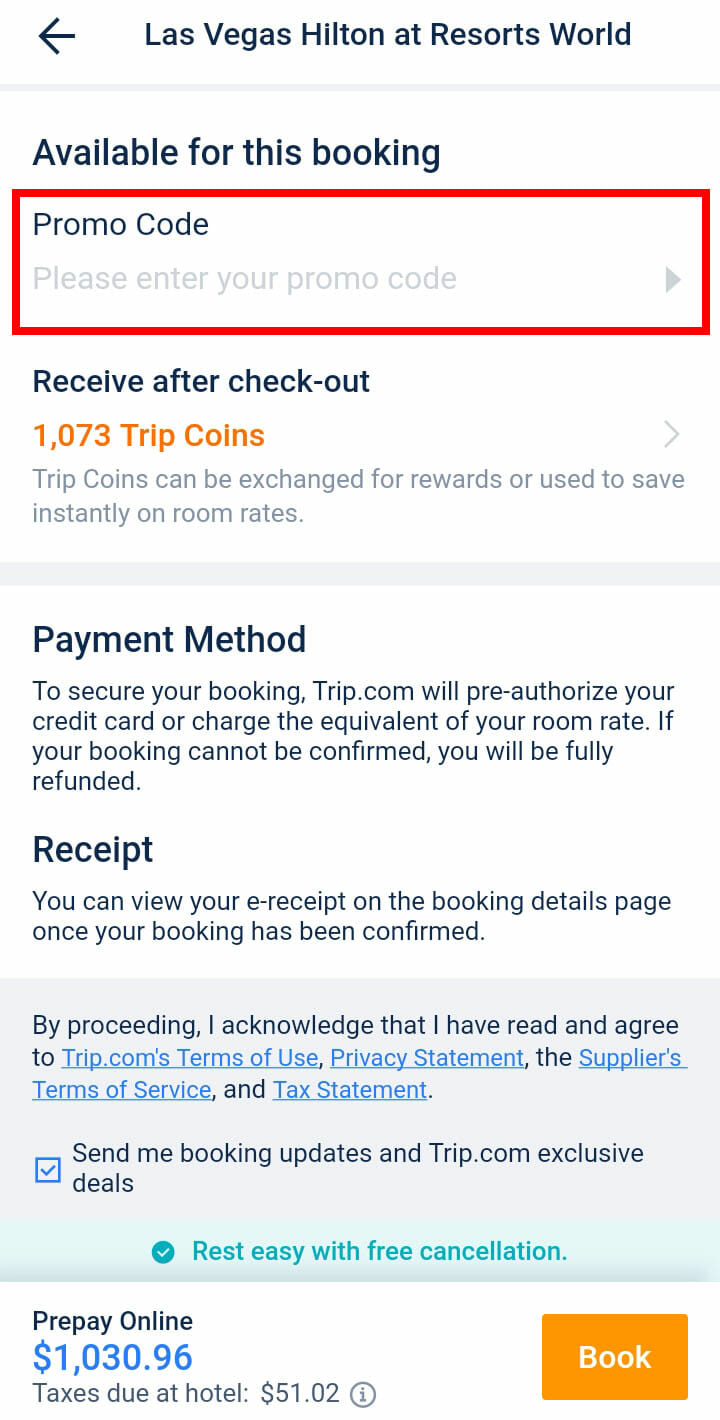Open Trip Coins details via the chevron arrow
This screenshot has width=720, height=1420.
(x=672, y=434)
